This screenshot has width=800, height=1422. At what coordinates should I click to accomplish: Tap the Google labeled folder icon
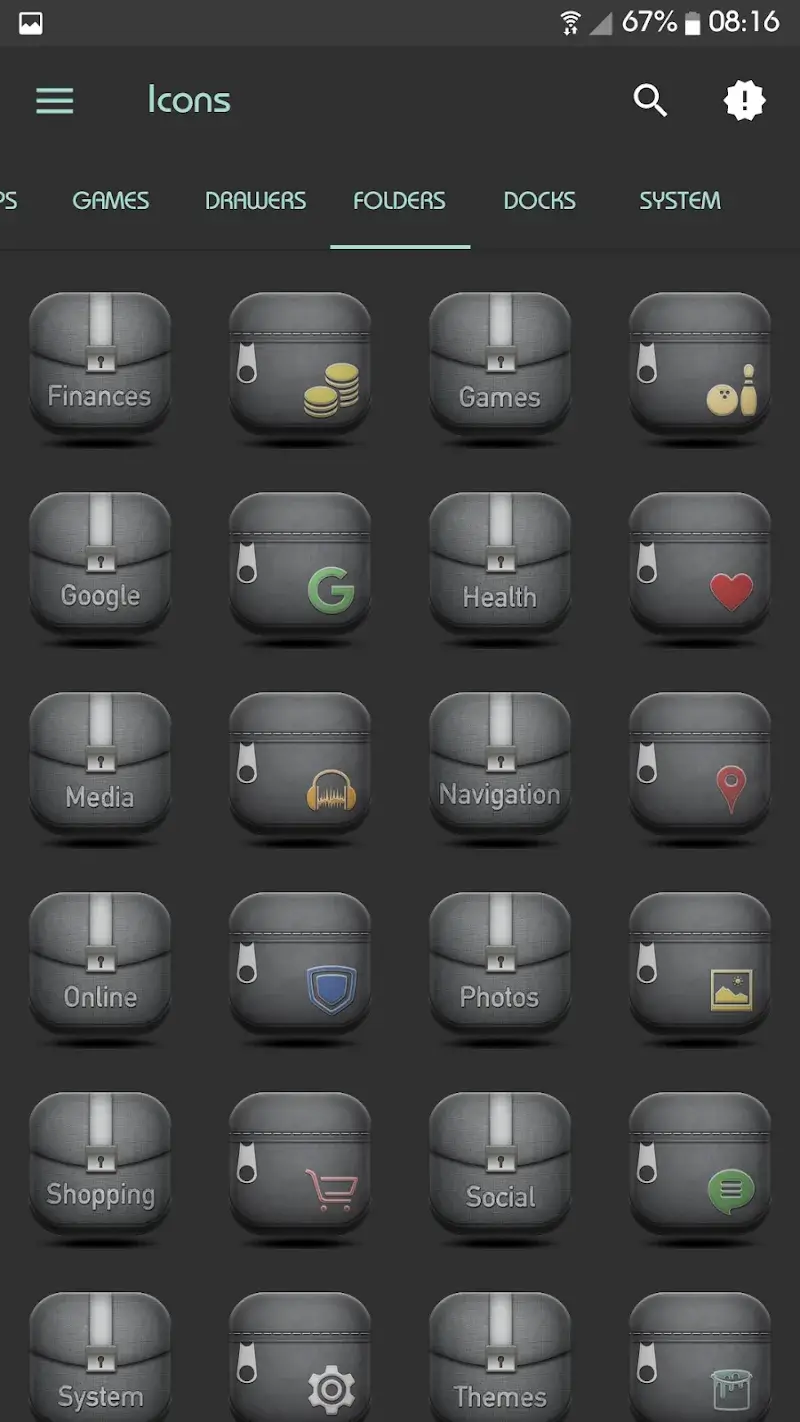(100, 564)
